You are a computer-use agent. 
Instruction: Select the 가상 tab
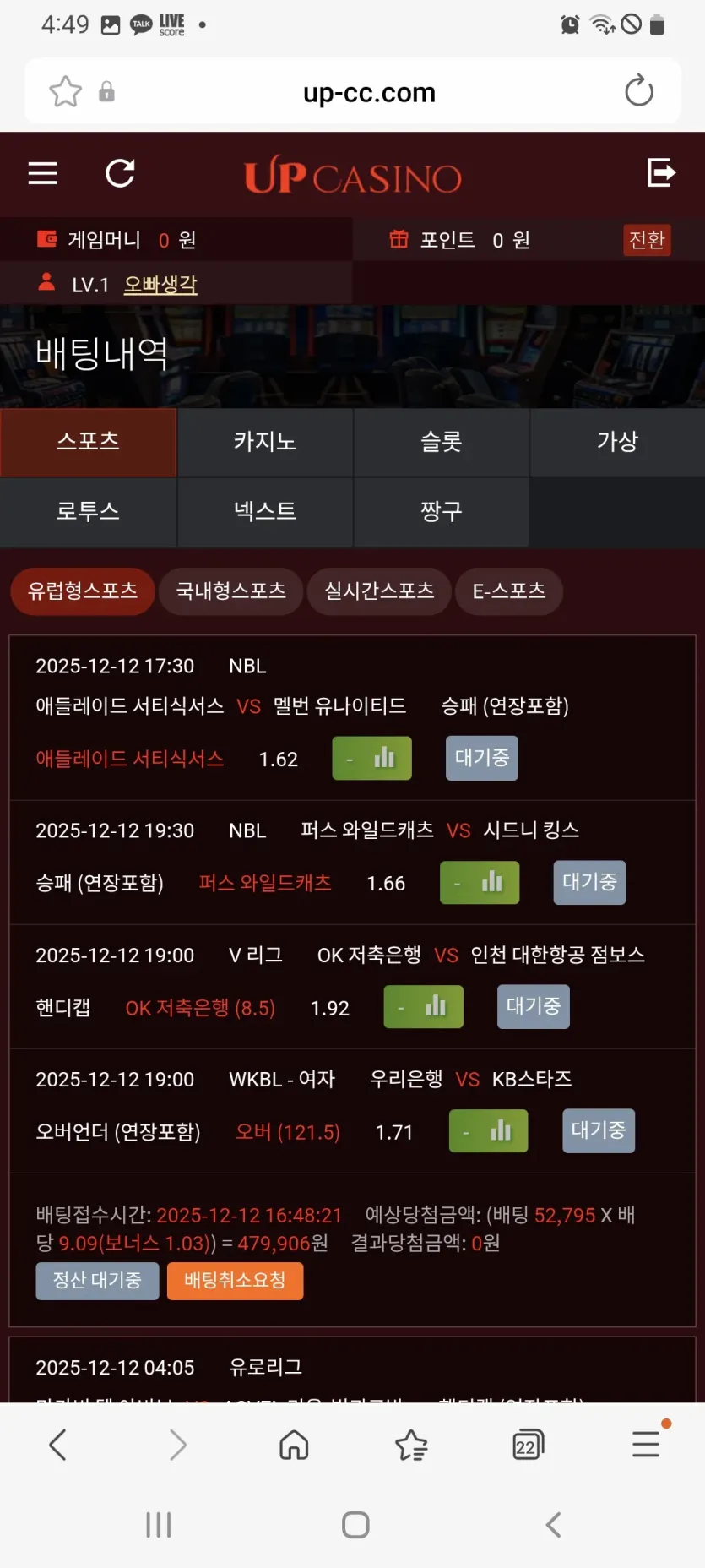[617, 442]
